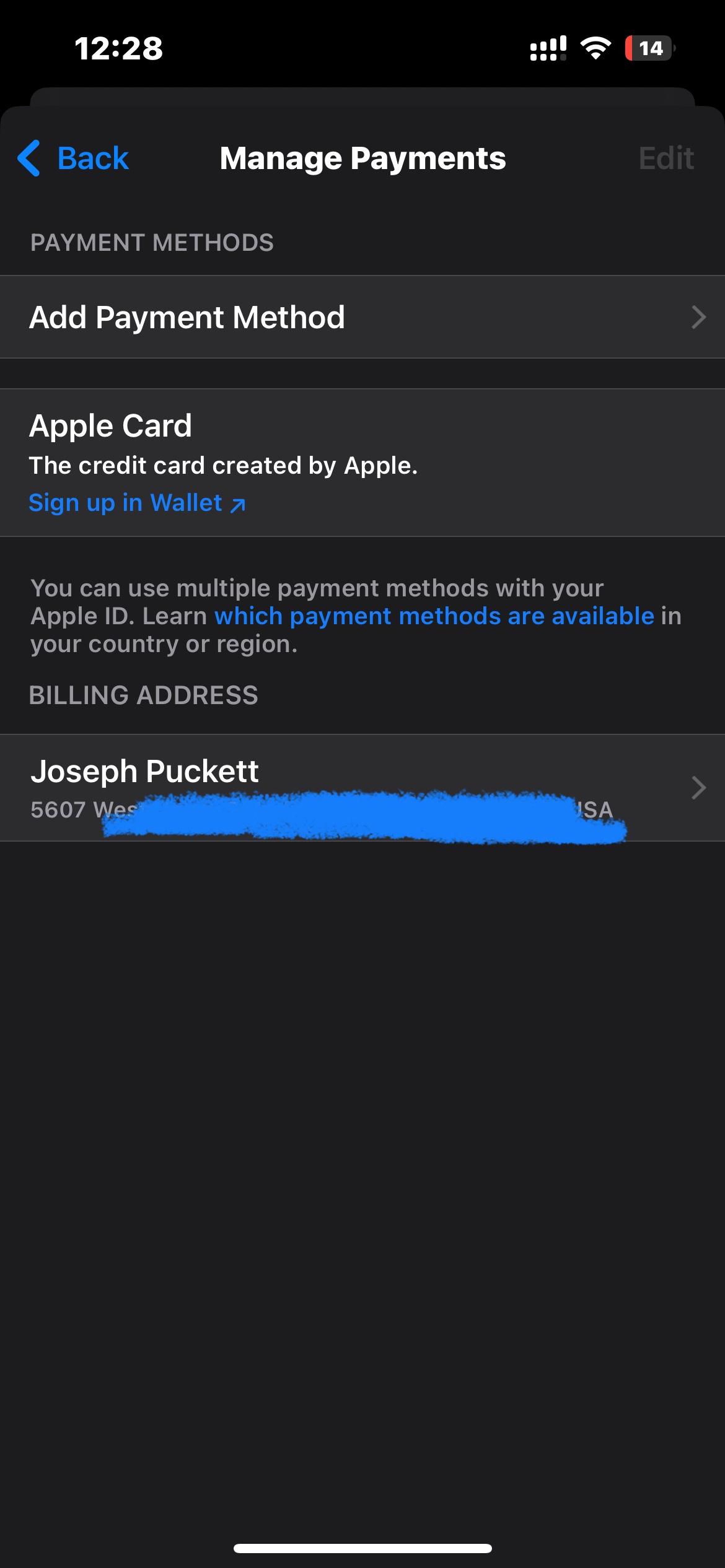The image size is (725, 1568).
Task: Open Add Payment Method
Action: click(x=362, y=317)
